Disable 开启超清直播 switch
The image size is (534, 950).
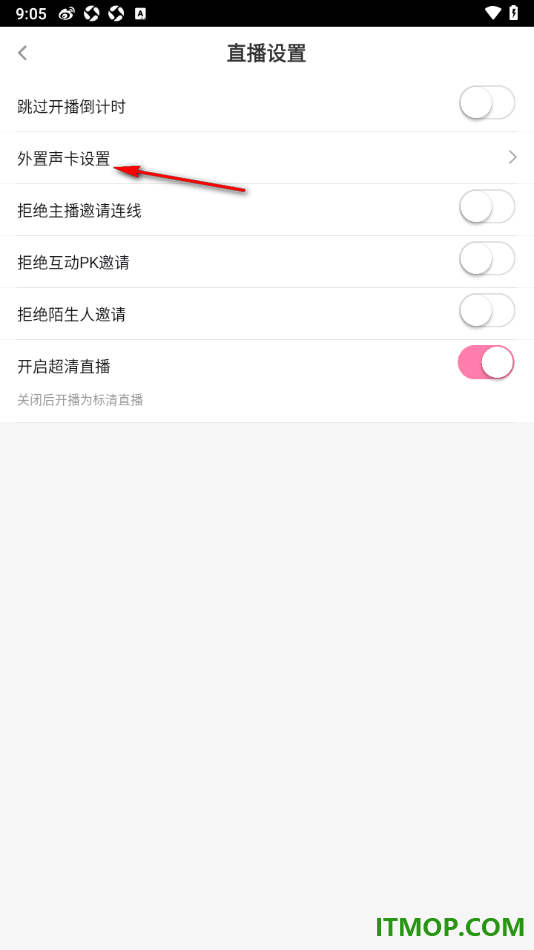point(487,363)
